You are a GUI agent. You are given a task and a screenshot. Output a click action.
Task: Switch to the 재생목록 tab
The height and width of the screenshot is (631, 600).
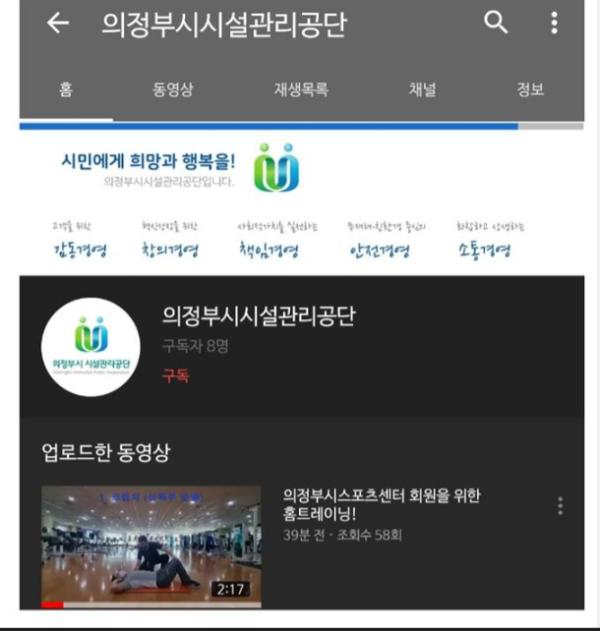(x=301, y=90)
